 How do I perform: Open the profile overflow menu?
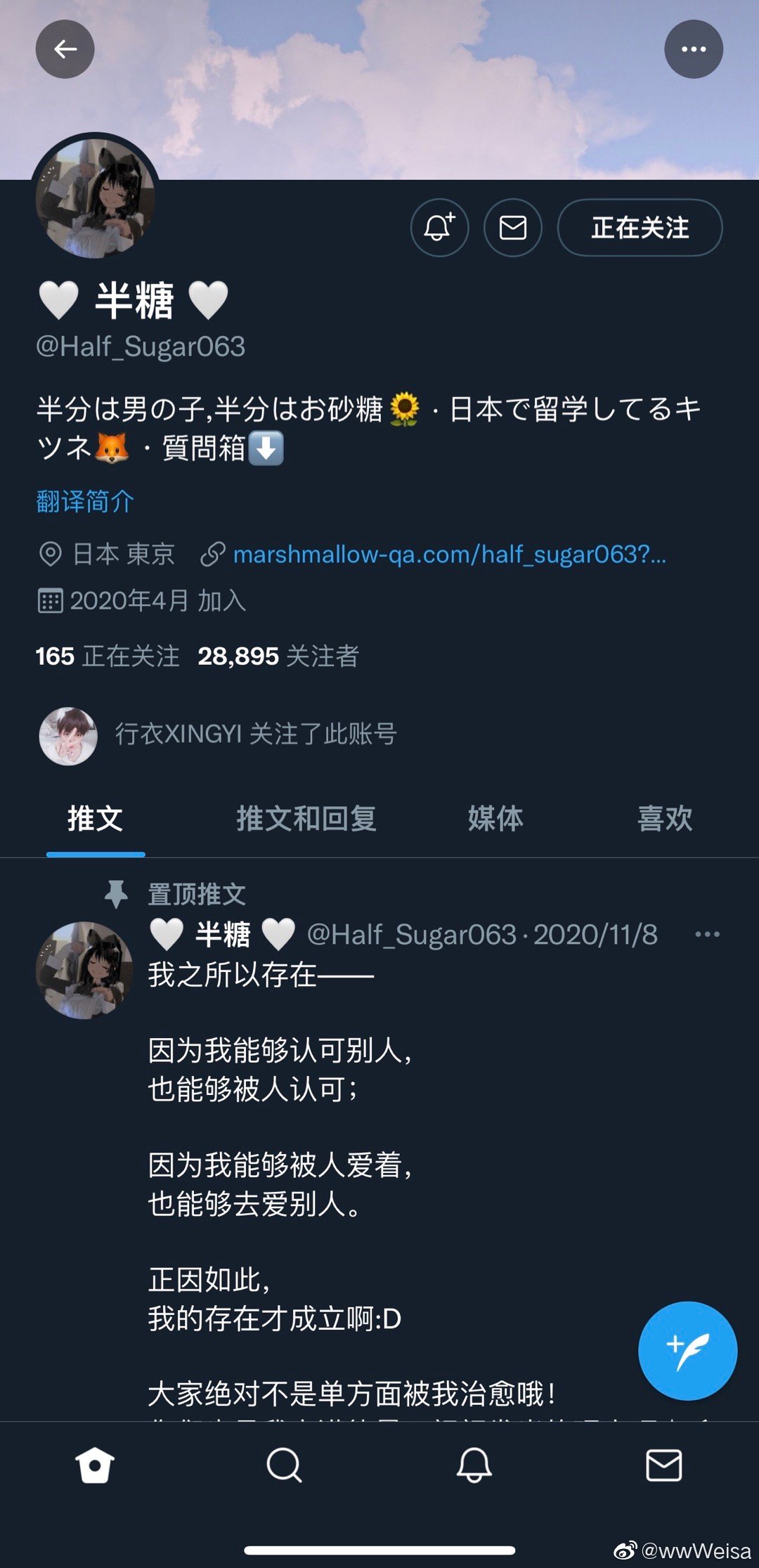pos(693,49)
